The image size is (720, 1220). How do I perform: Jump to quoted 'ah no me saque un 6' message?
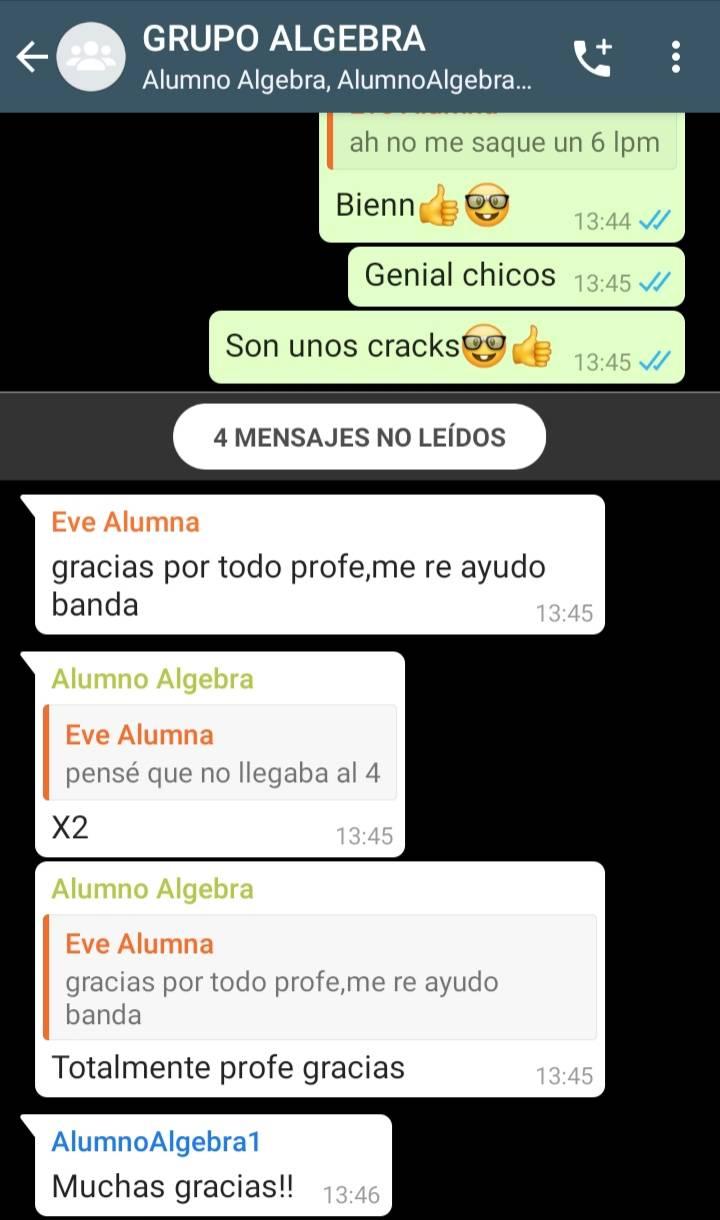click(x=503, y=142)
